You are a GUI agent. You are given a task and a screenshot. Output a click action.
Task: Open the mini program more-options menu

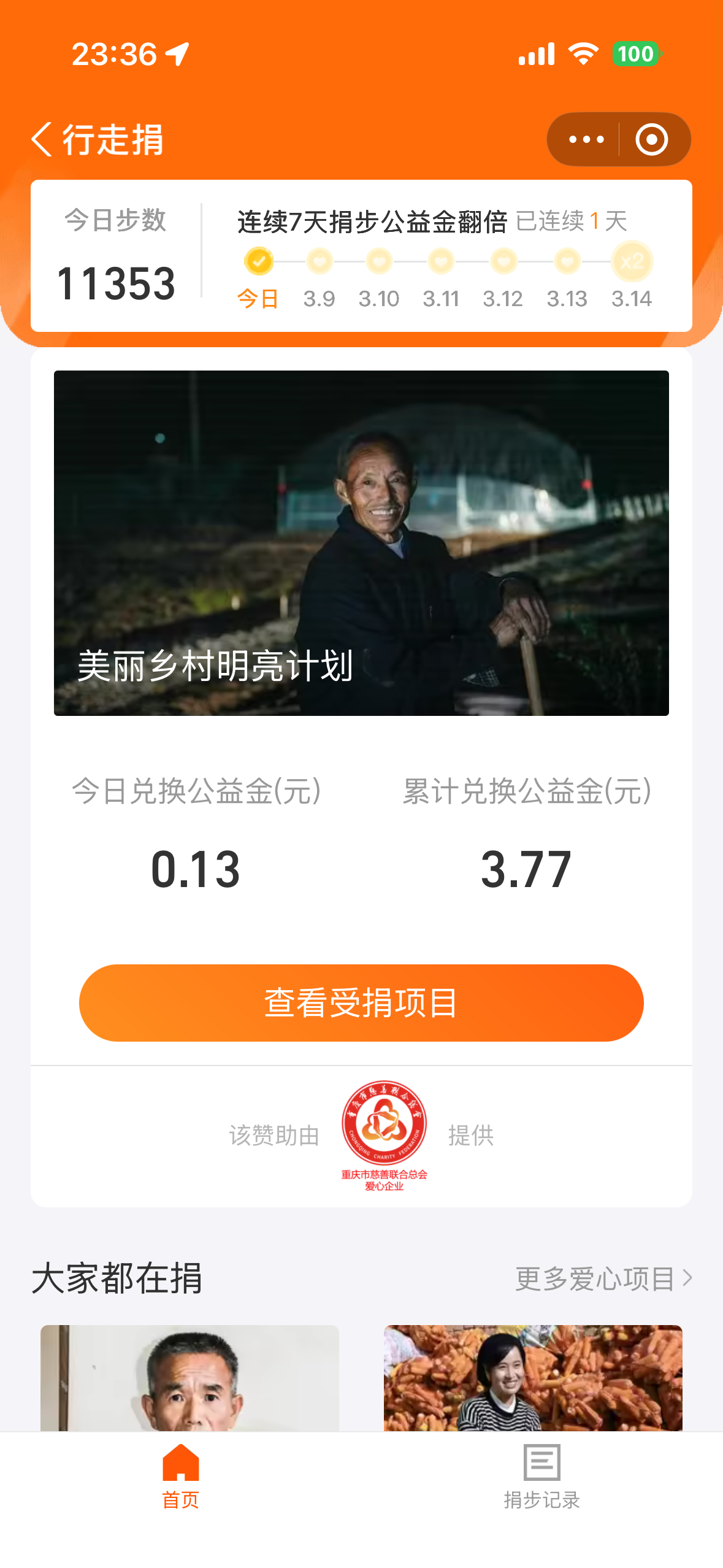[x=586, y=140]
